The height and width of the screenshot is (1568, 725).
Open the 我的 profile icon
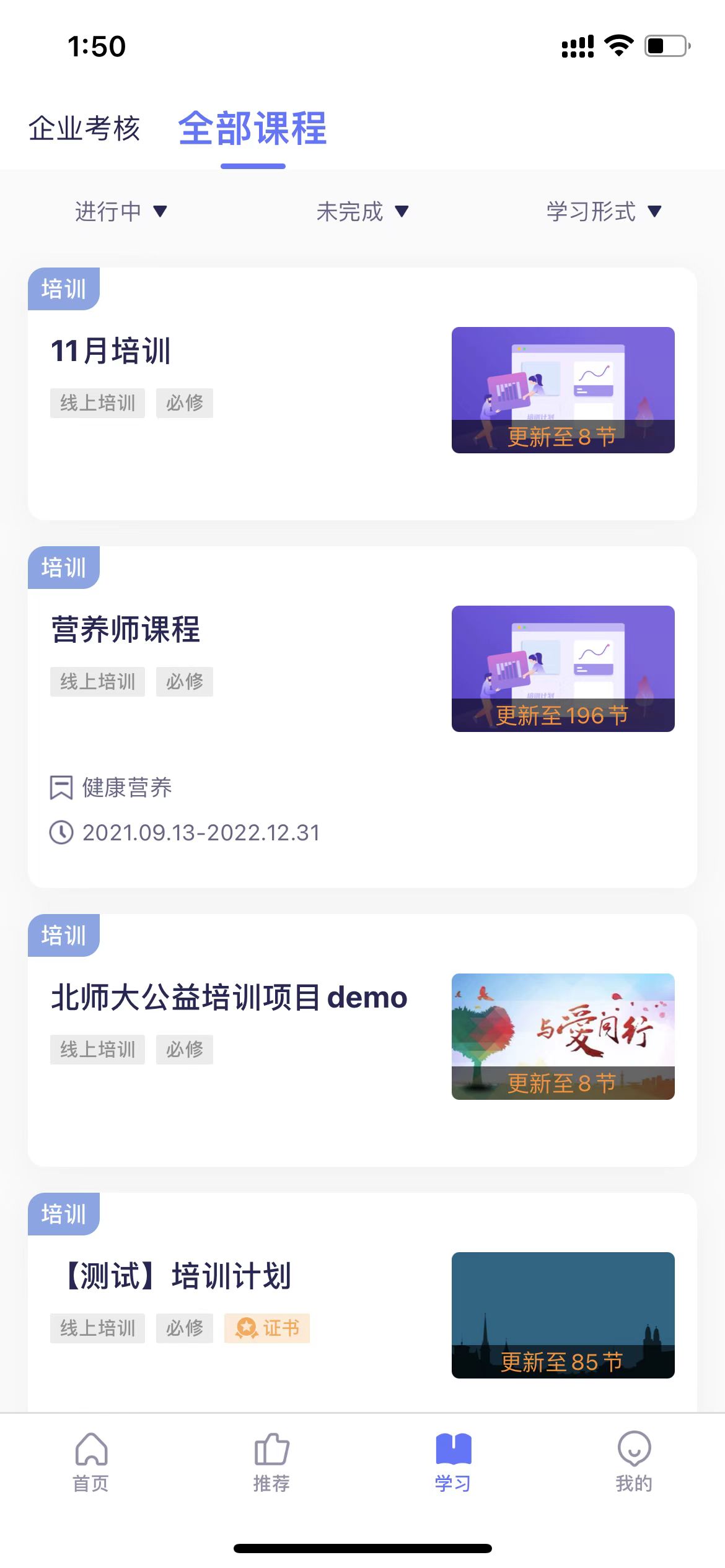tap(633, 1450)
